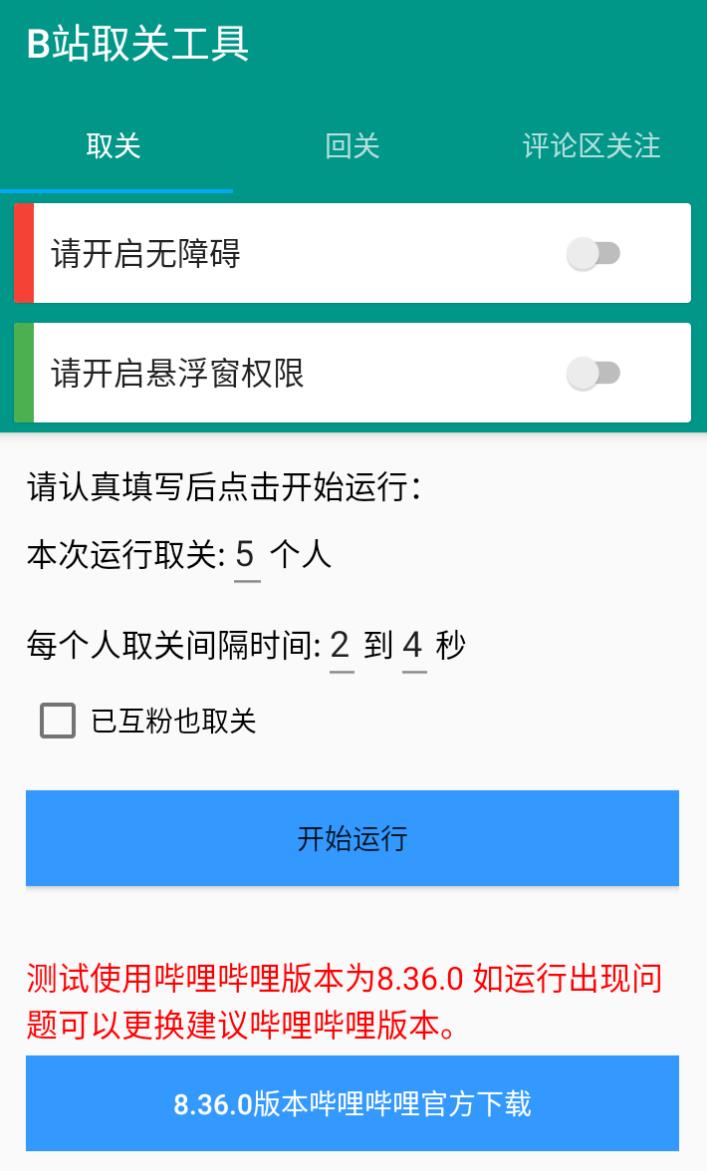Switch to the 评论区关注 tab
Viewport: 707px width, 1171px height.
coord(590,147)
